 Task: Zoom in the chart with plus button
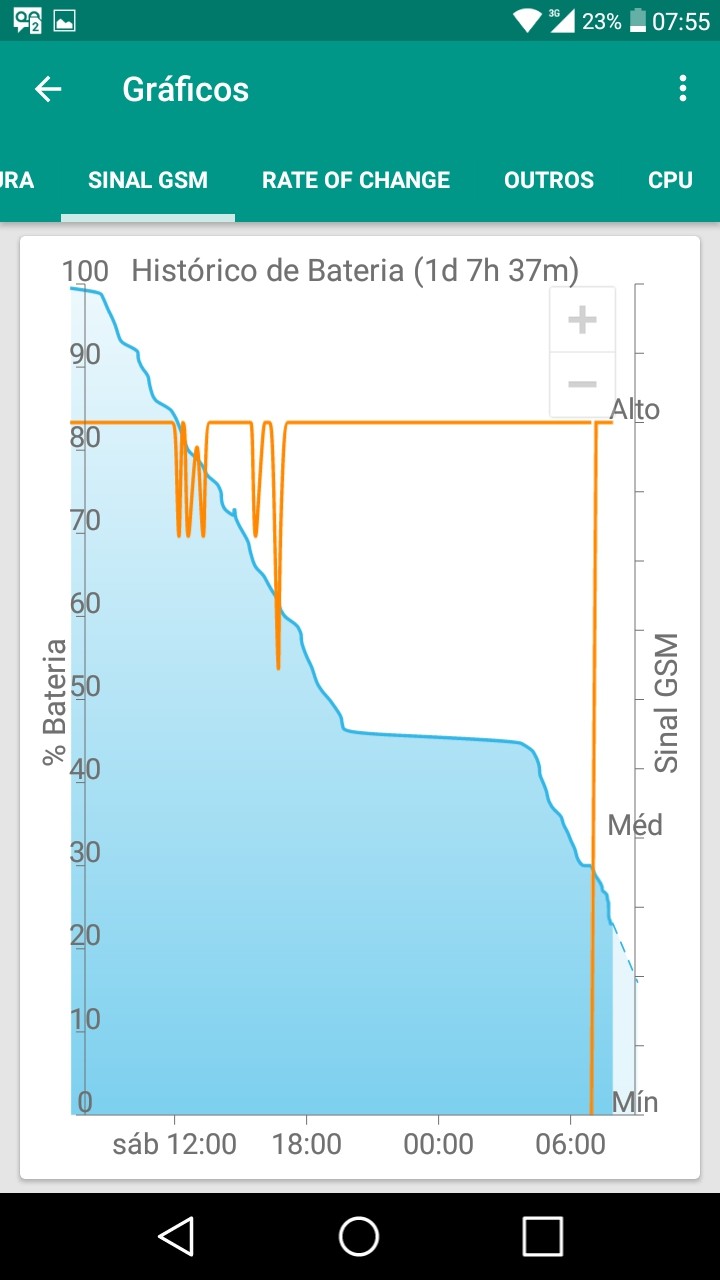(582, 320)
